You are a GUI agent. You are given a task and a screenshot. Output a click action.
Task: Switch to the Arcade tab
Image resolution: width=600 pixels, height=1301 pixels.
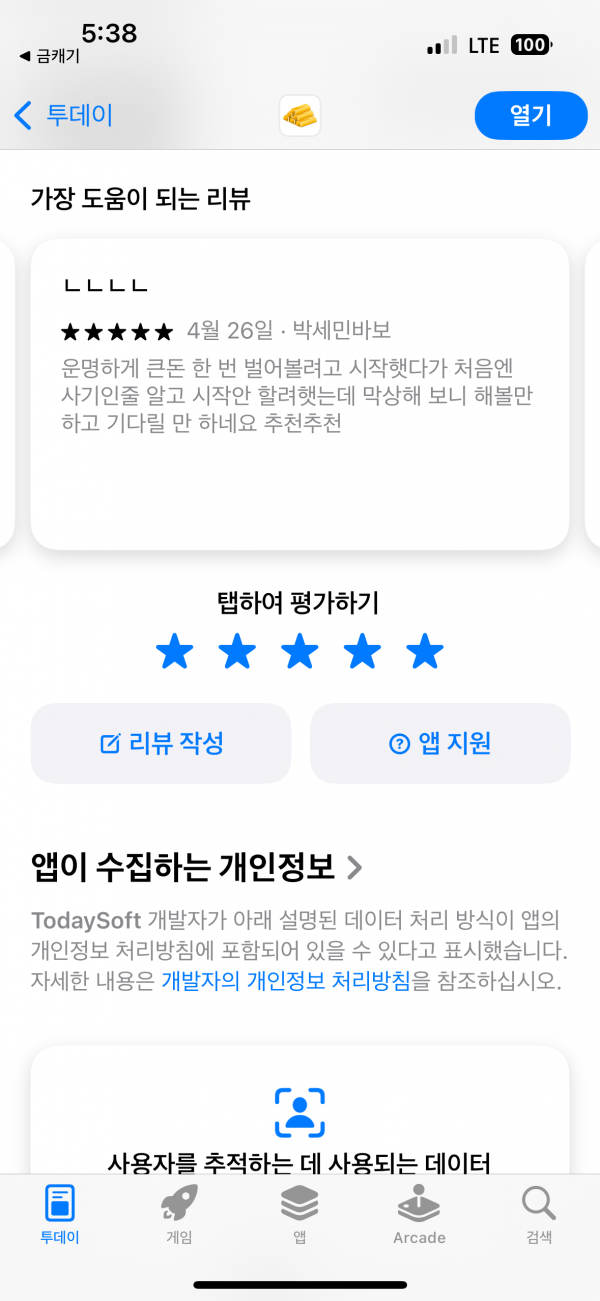click(x=419, y=1214)
